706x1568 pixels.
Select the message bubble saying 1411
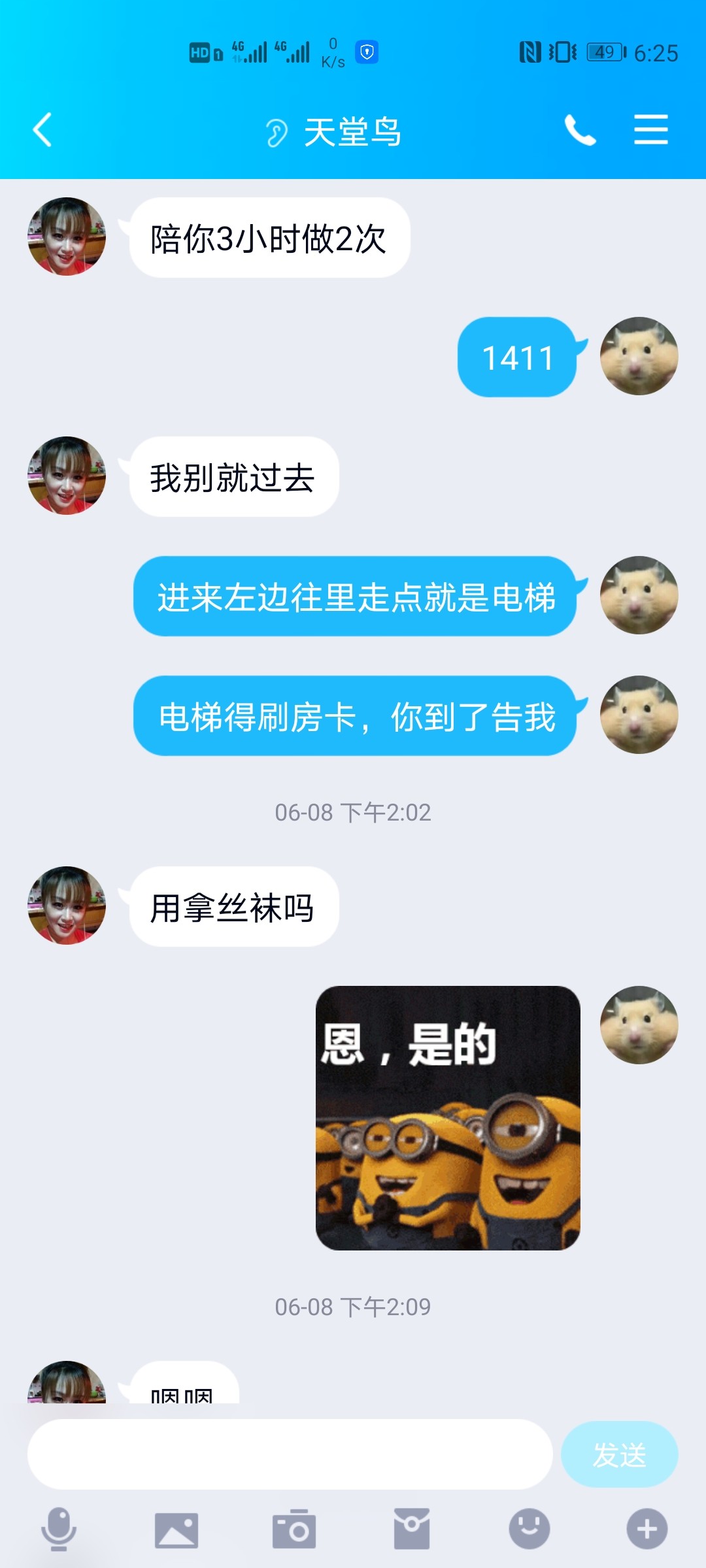click(518, 356)
